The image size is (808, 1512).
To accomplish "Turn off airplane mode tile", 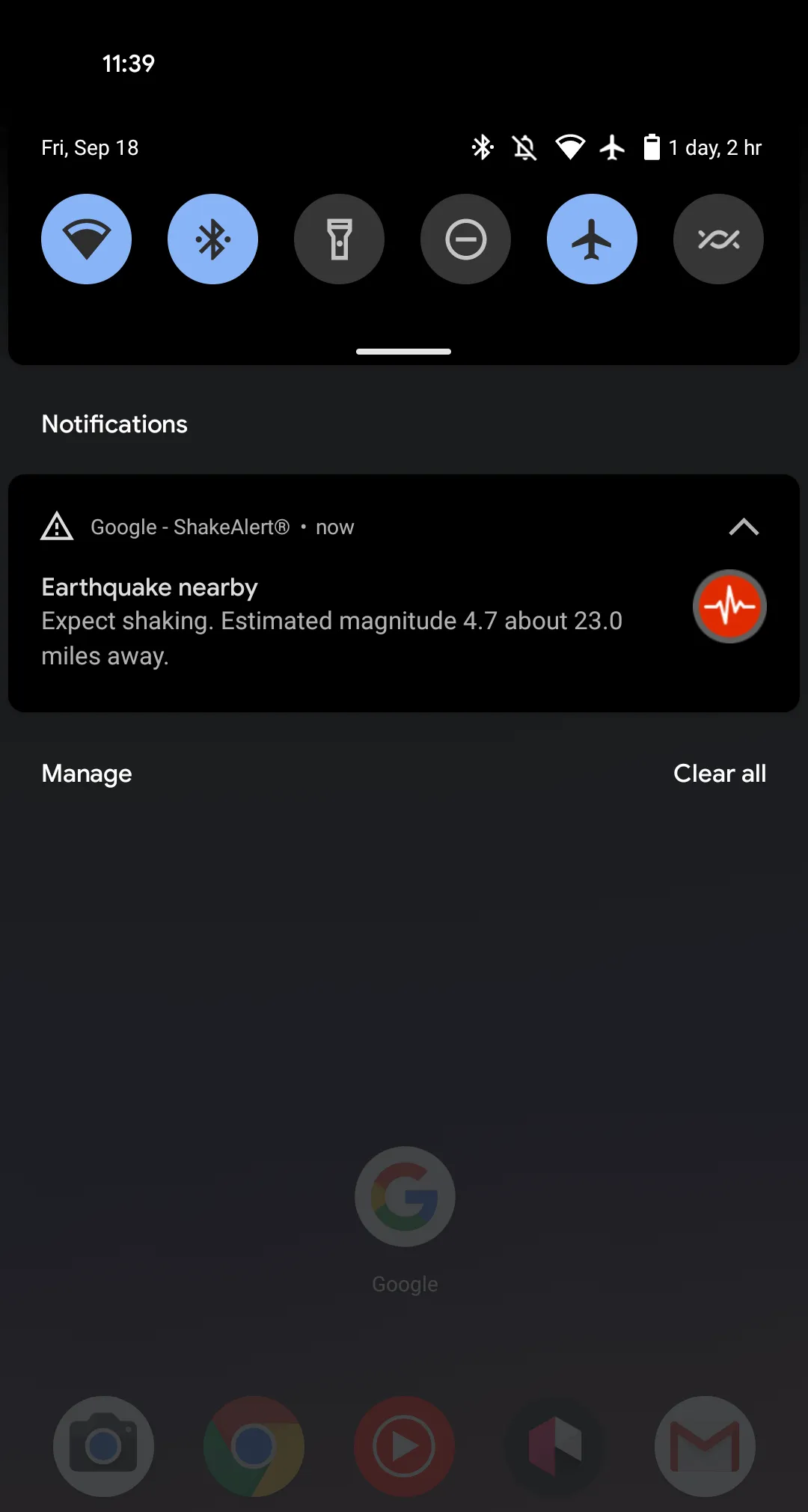I will 592,239.
